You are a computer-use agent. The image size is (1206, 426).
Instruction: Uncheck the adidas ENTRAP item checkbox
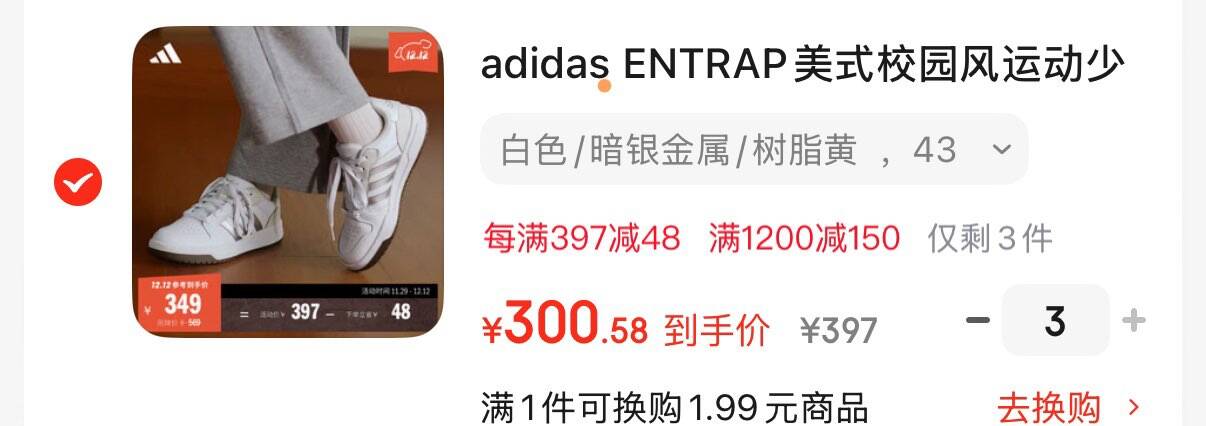pyautogui.click(x=77, y=182)
